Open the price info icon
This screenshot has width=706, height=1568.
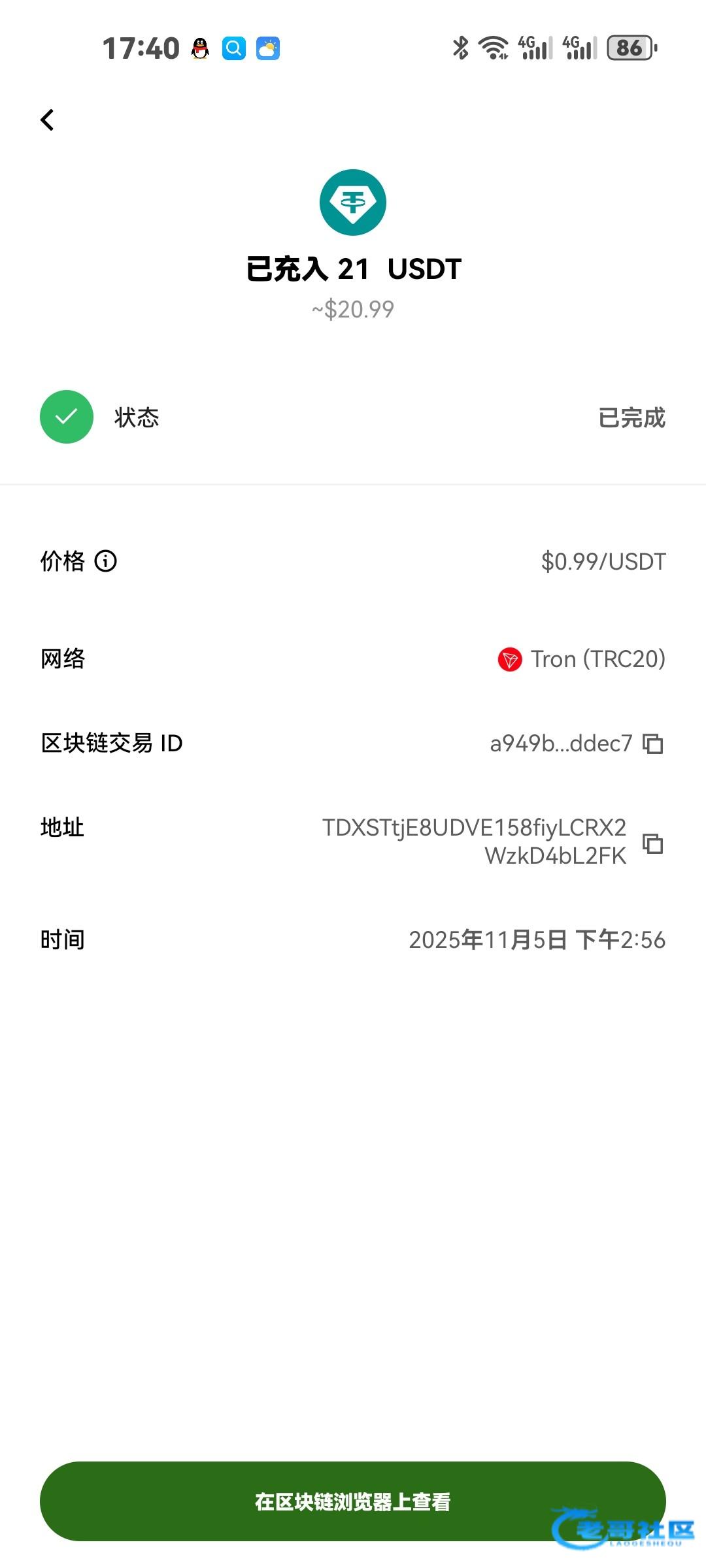click(106, 561)
